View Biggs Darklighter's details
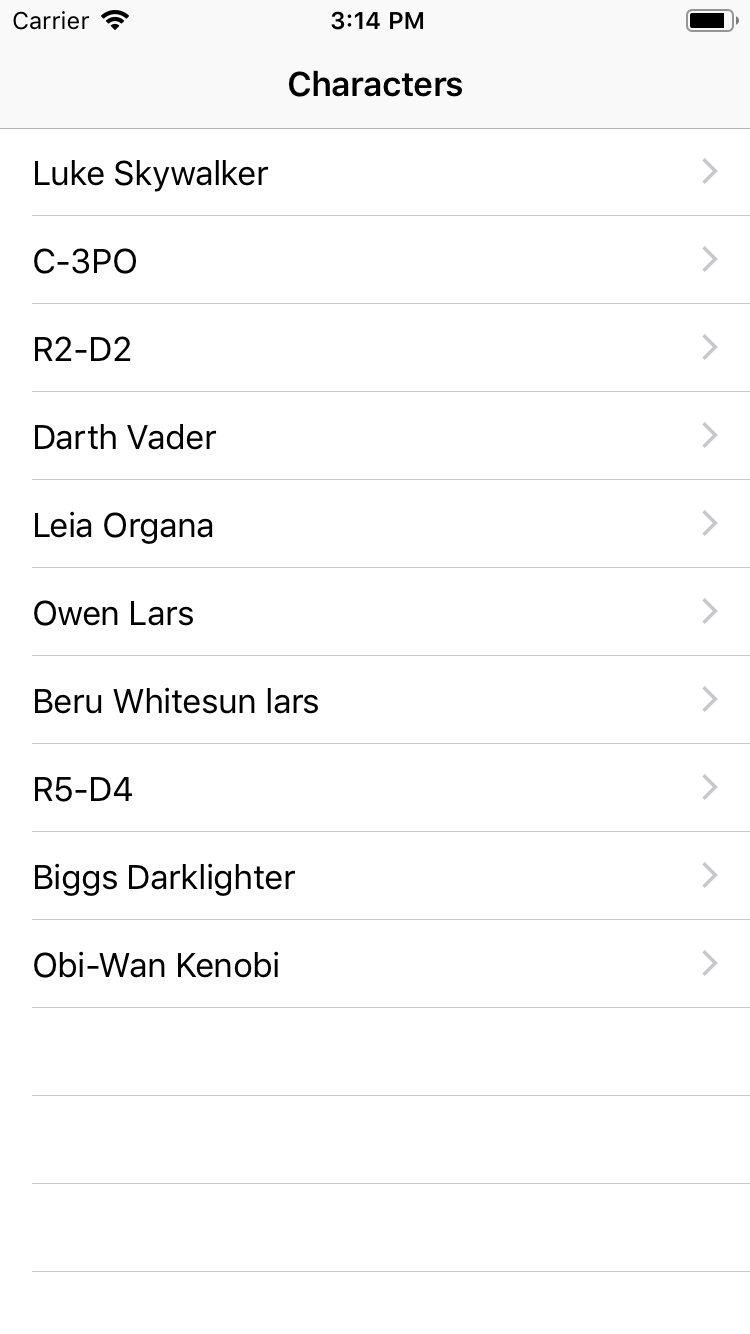 click(375, 876)
